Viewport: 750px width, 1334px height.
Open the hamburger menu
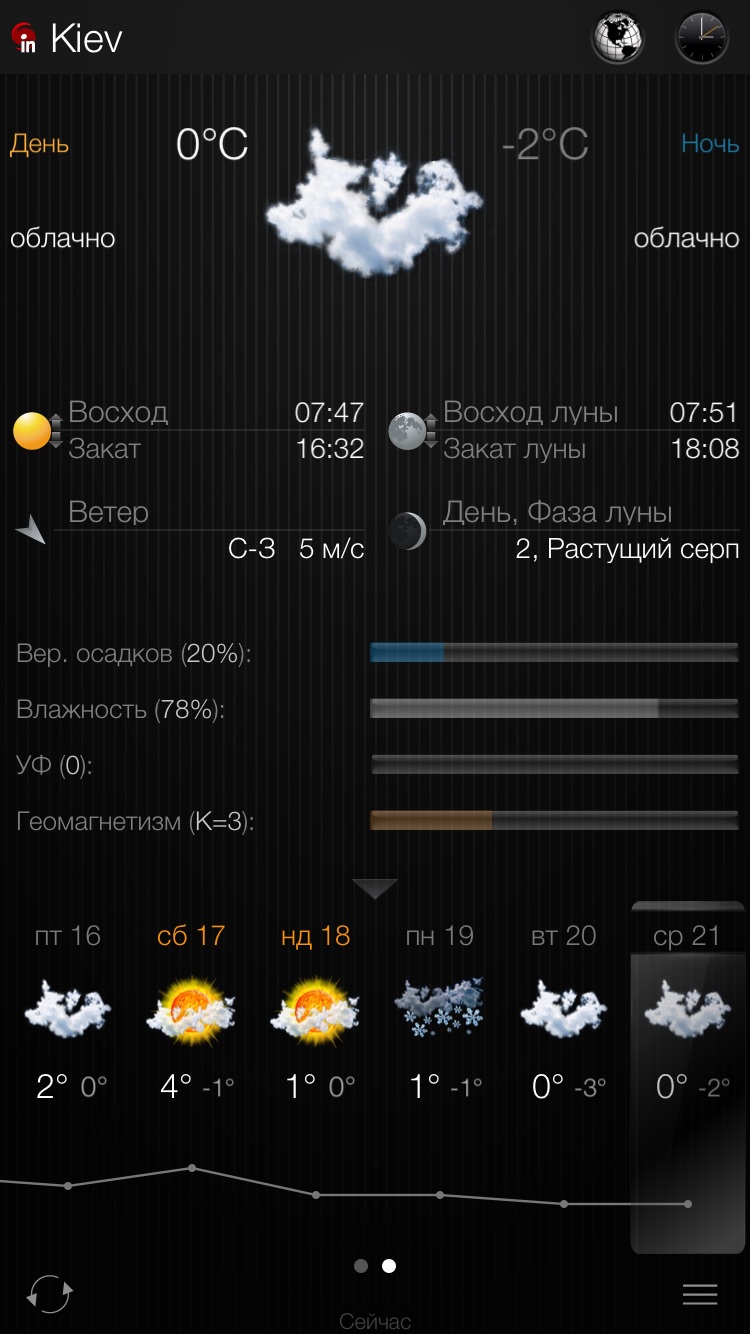700,1294
